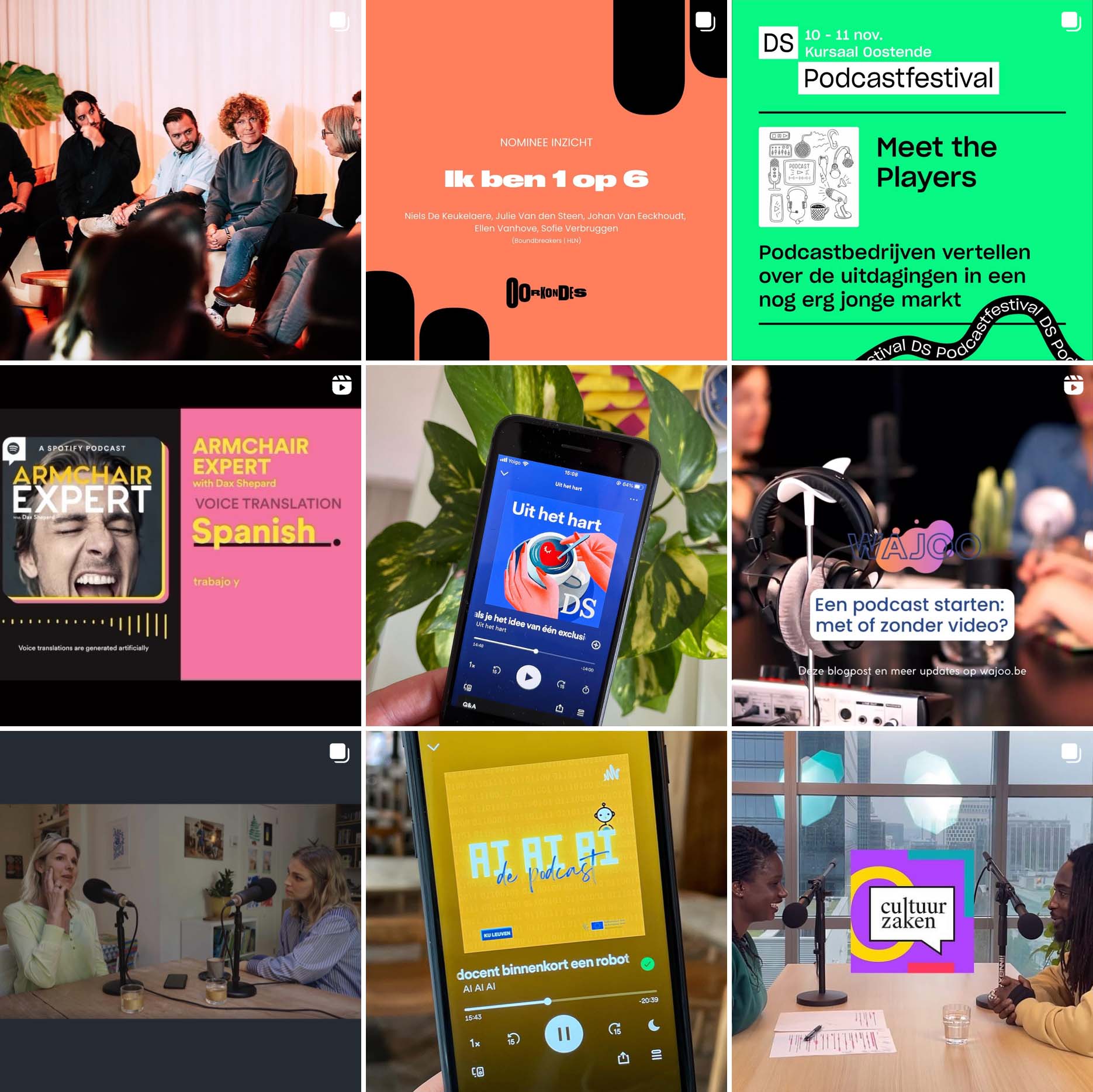Play the Wajoo 'Een podcast starten' reel
1093x1092 pixels.
point(912,545)
